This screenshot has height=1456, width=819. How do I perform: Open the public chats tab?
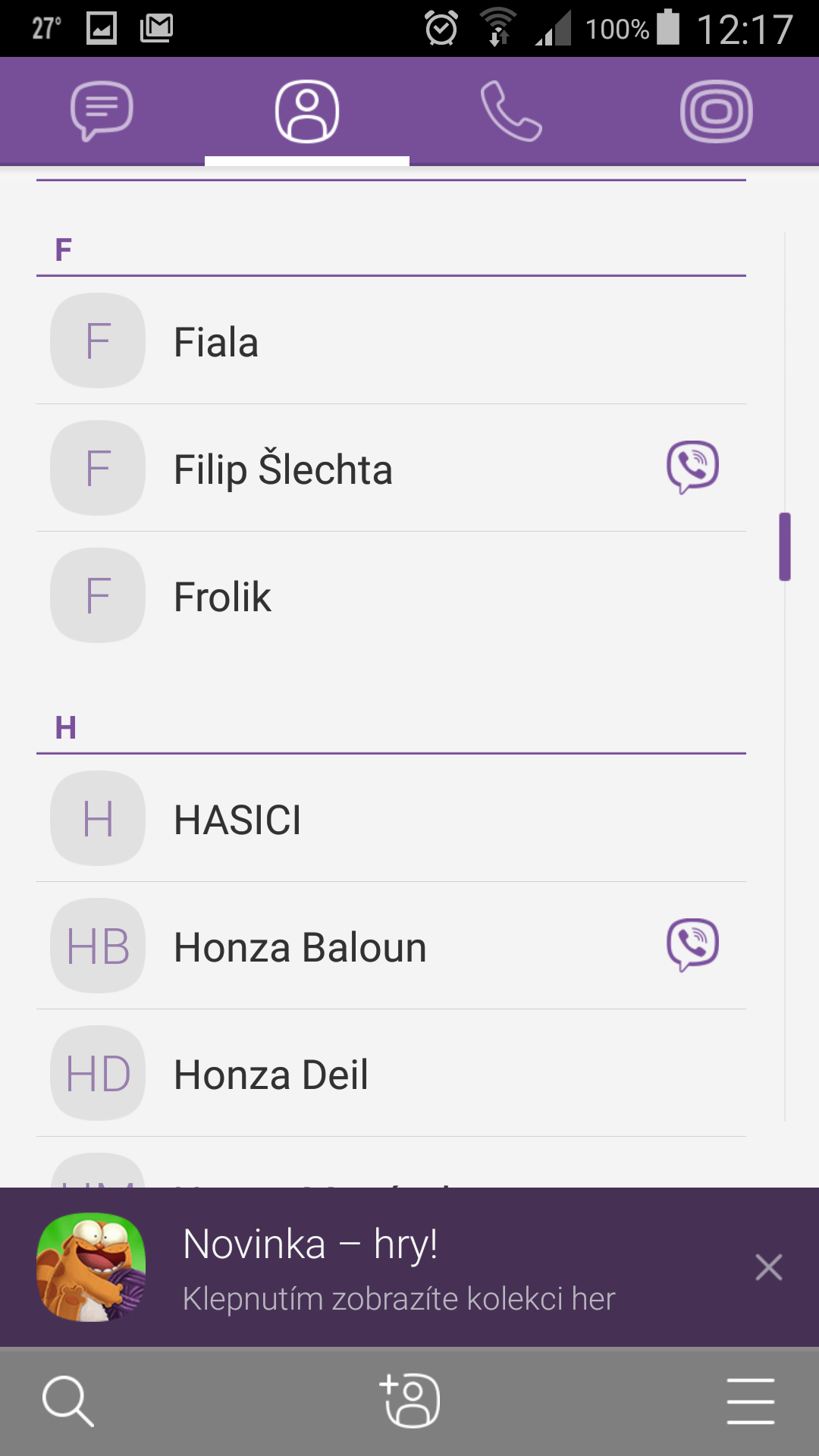[717, 111]
